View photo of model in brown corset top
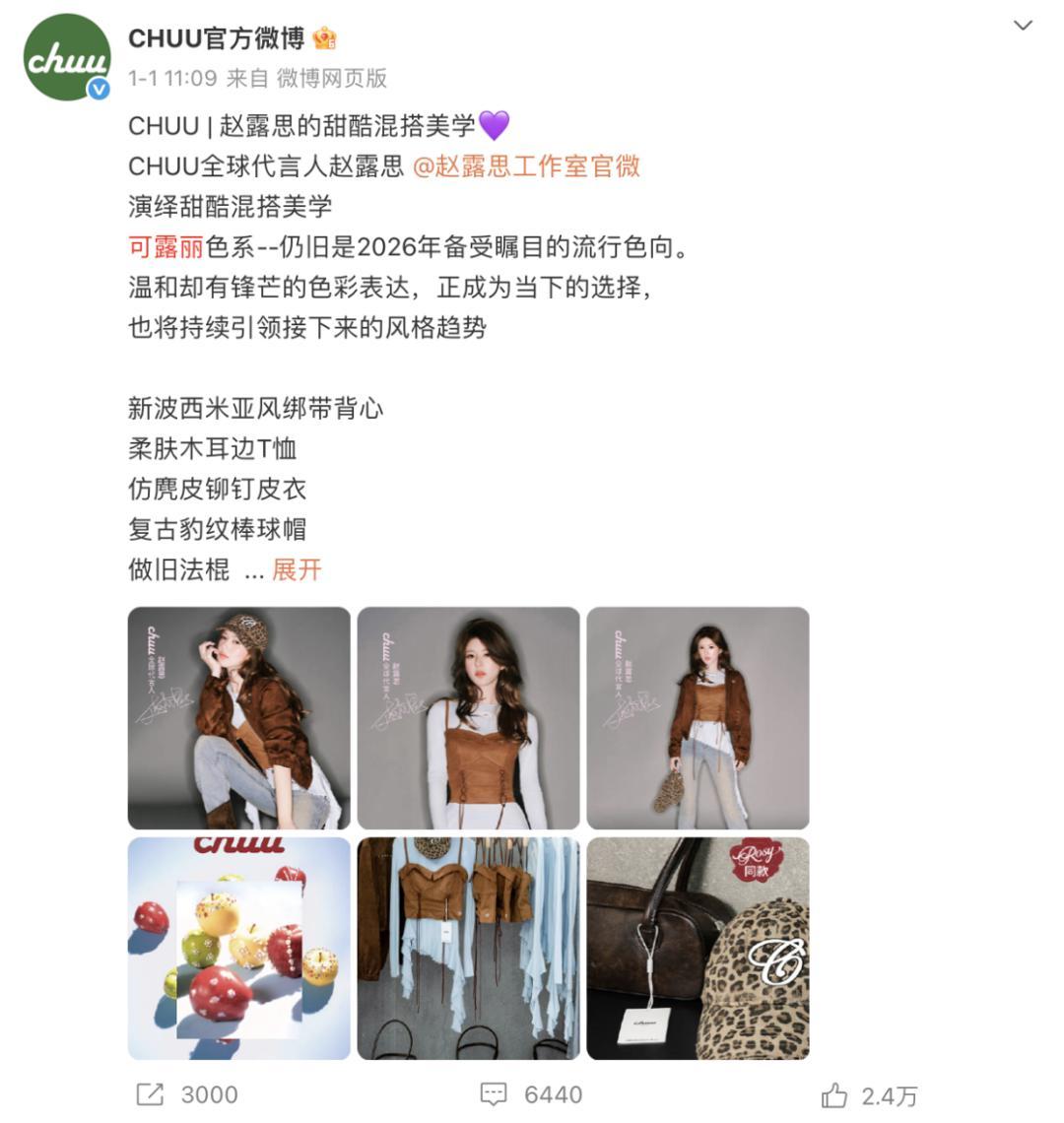Screen dimensions: 1064x1123 [x=468, y=717]
